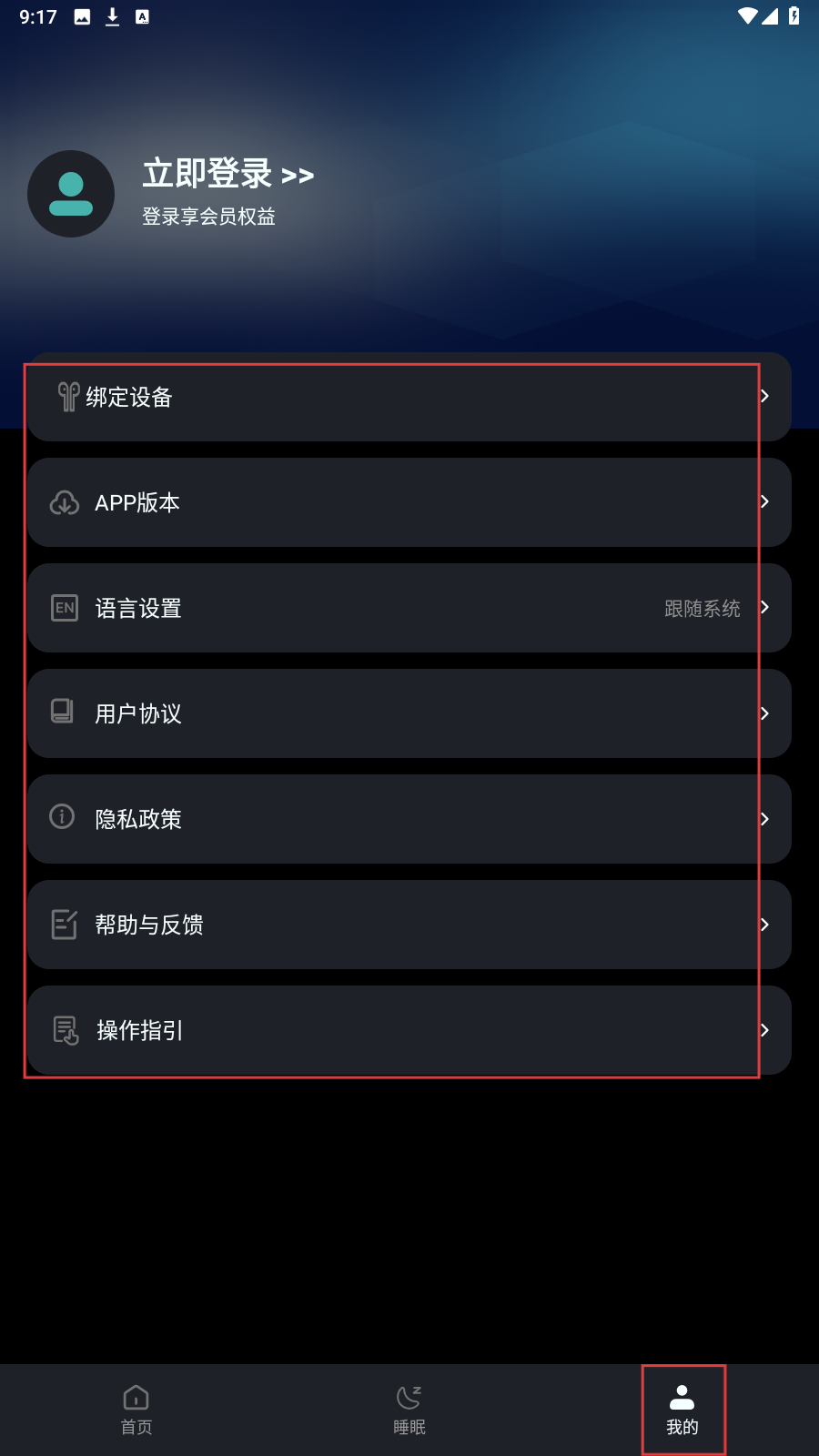This screenshot has height=1456, width=819.
Task: Check the APP版本 row
Action: (409, 502)
